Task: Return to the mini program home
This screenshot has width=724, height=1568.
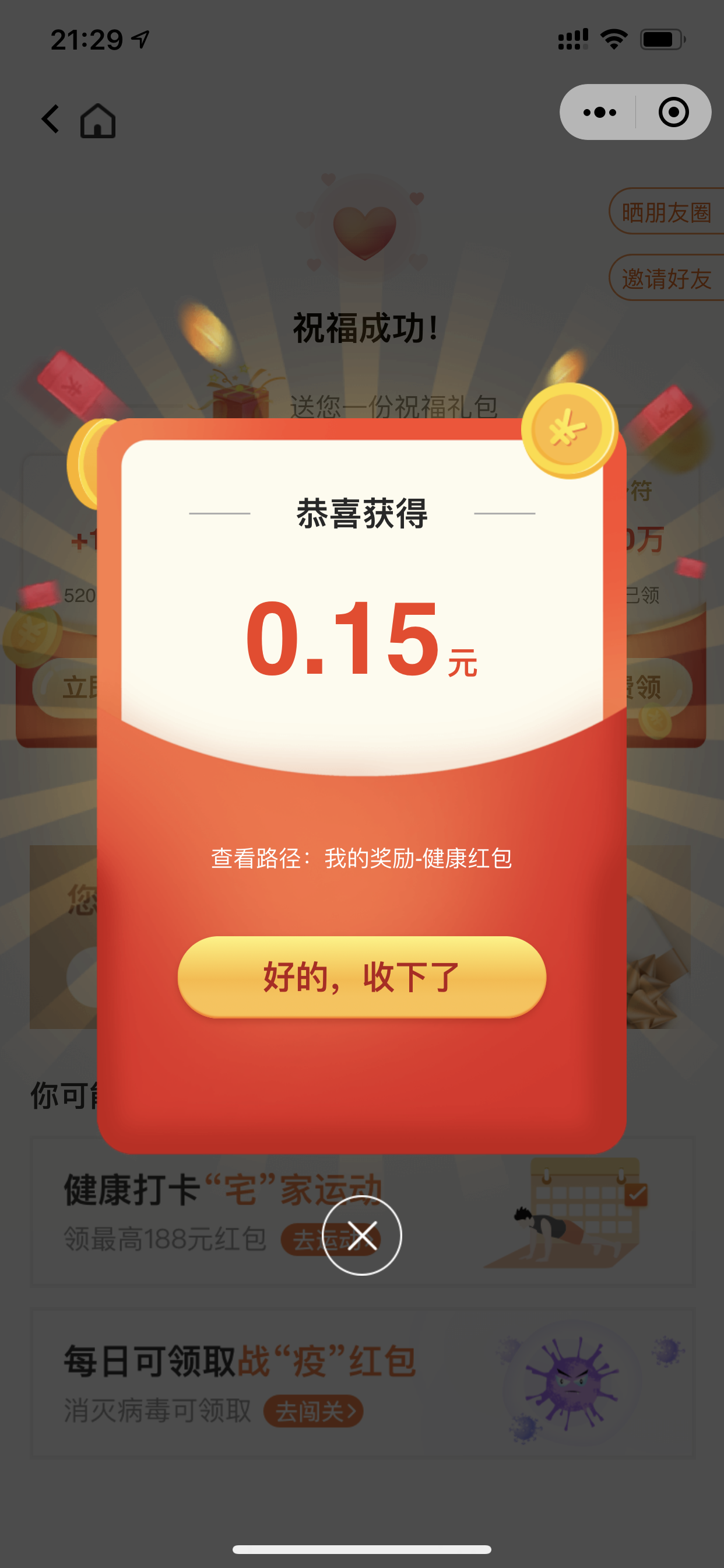Action: 98,120
